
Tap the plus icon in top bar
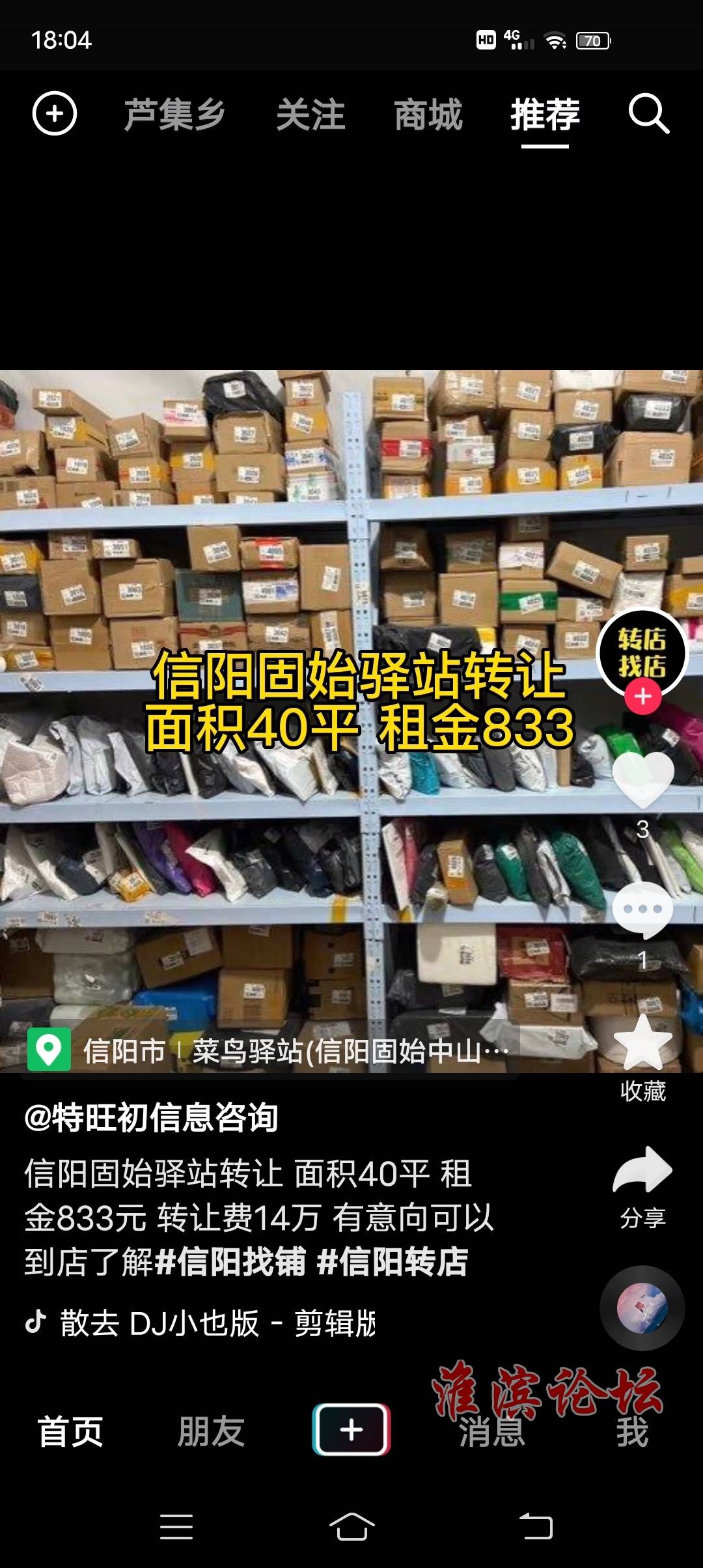tap(55, 114)
